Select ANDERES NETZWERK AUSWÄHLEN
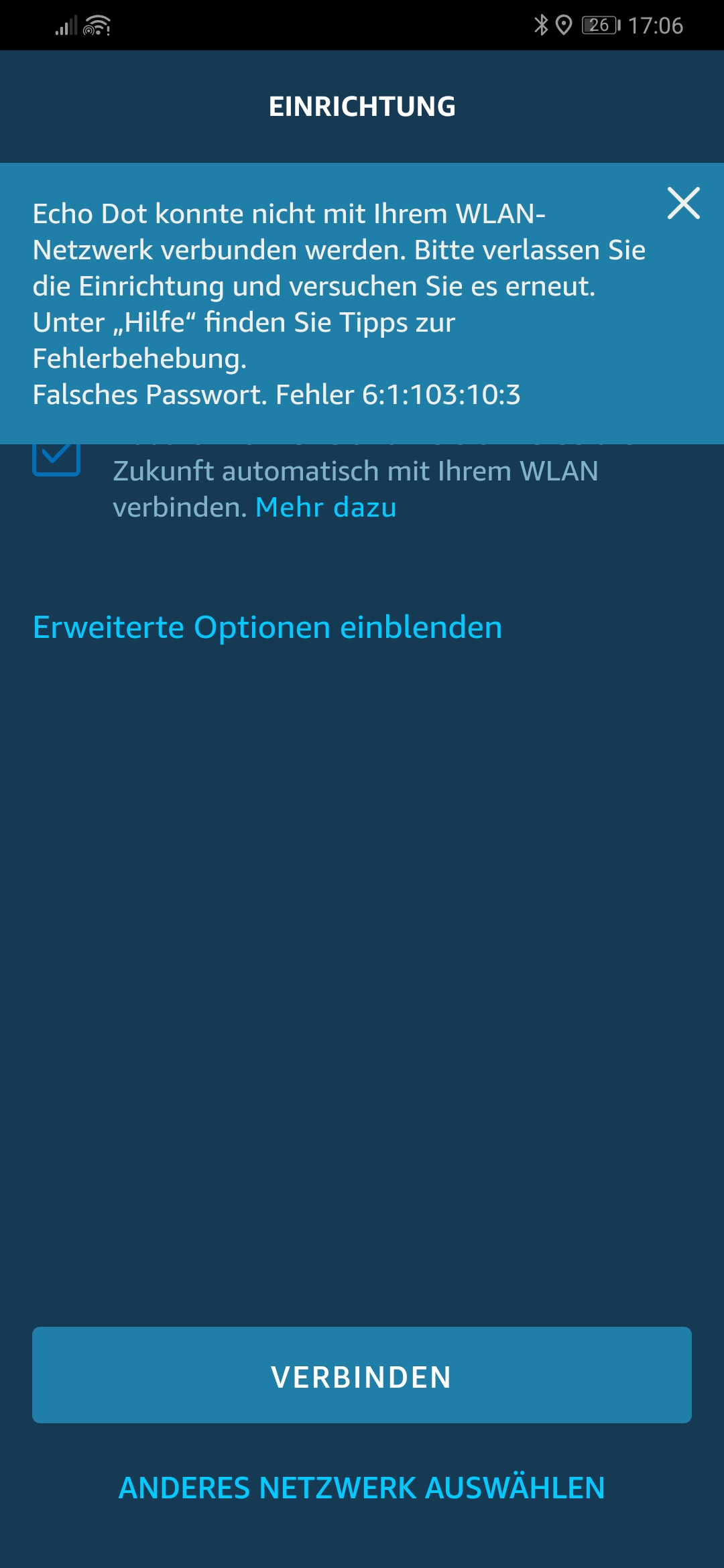 tap(362, 1488)
